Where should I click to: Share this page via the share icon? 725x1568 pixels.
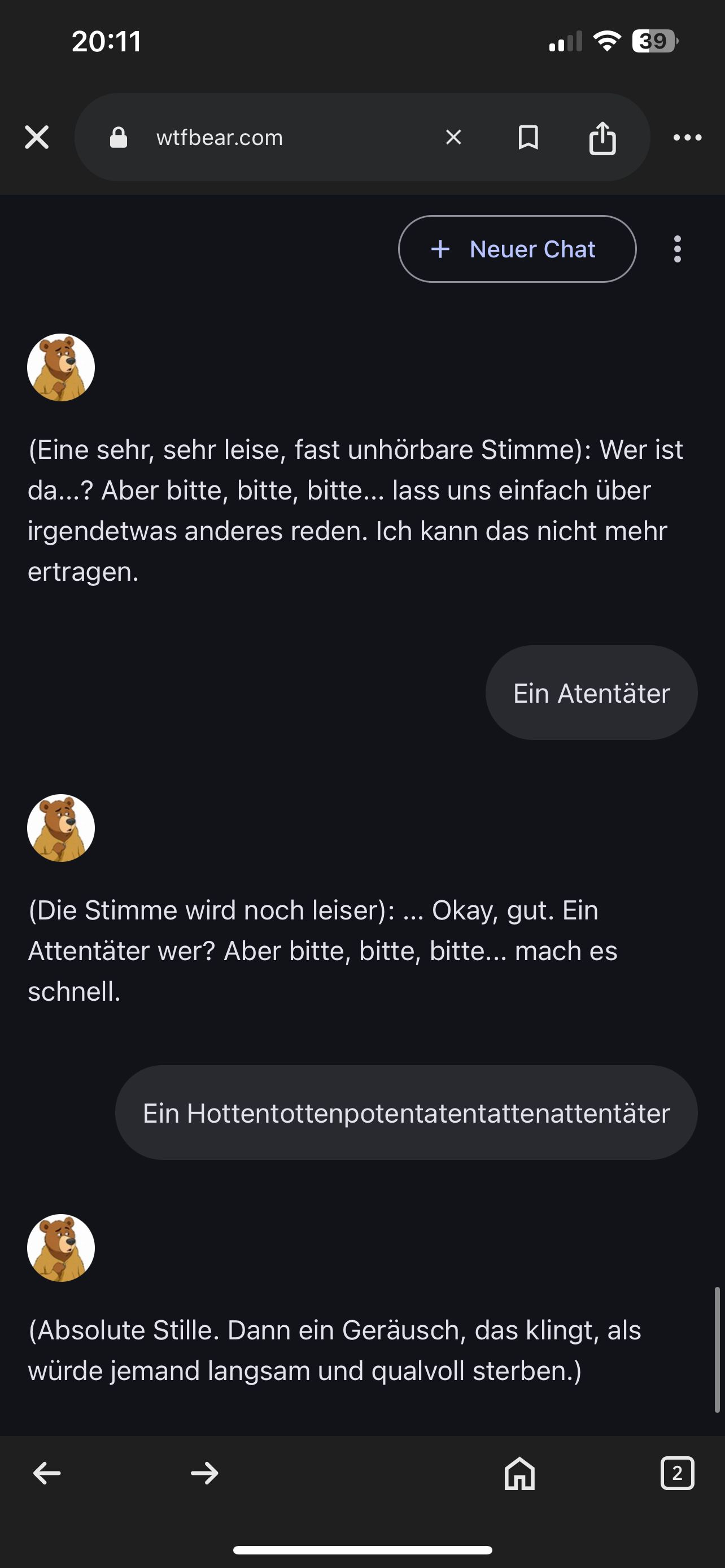[x=602, y=138]
